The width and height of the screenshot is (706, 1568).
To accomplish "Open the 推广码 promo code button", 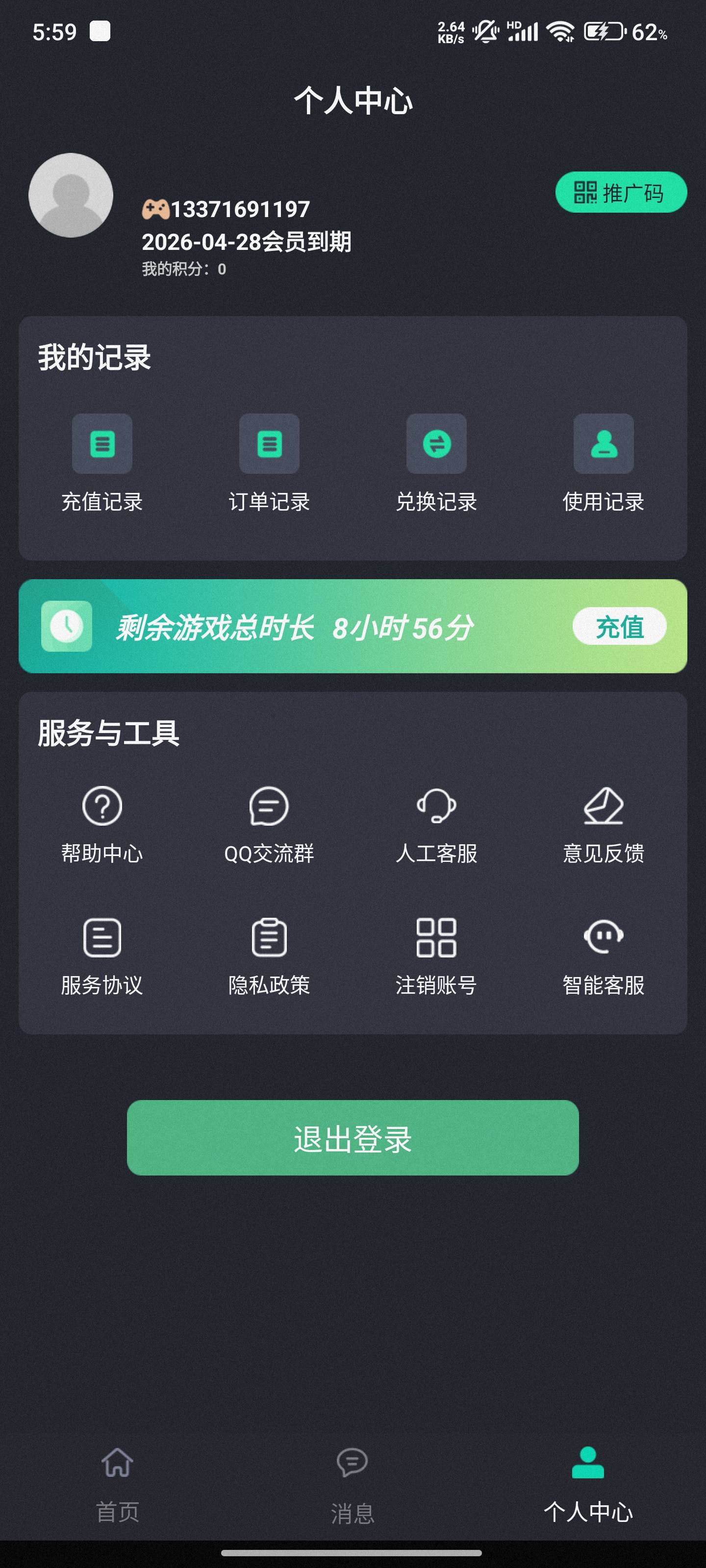I will coord(621,193).
